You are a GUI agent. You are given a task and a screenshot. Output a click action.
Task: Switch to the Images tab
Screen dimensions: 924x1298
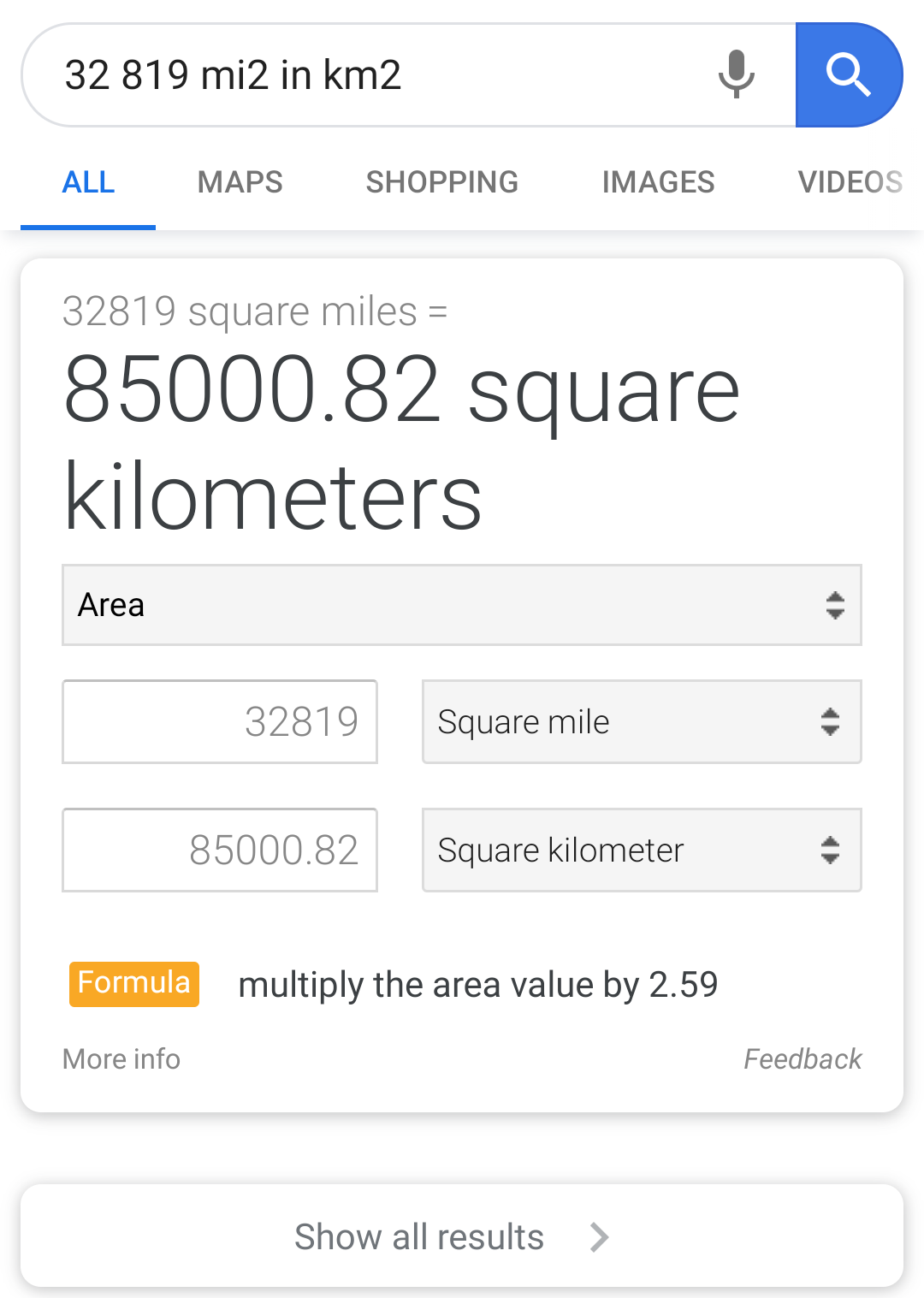tap(658, 182)
